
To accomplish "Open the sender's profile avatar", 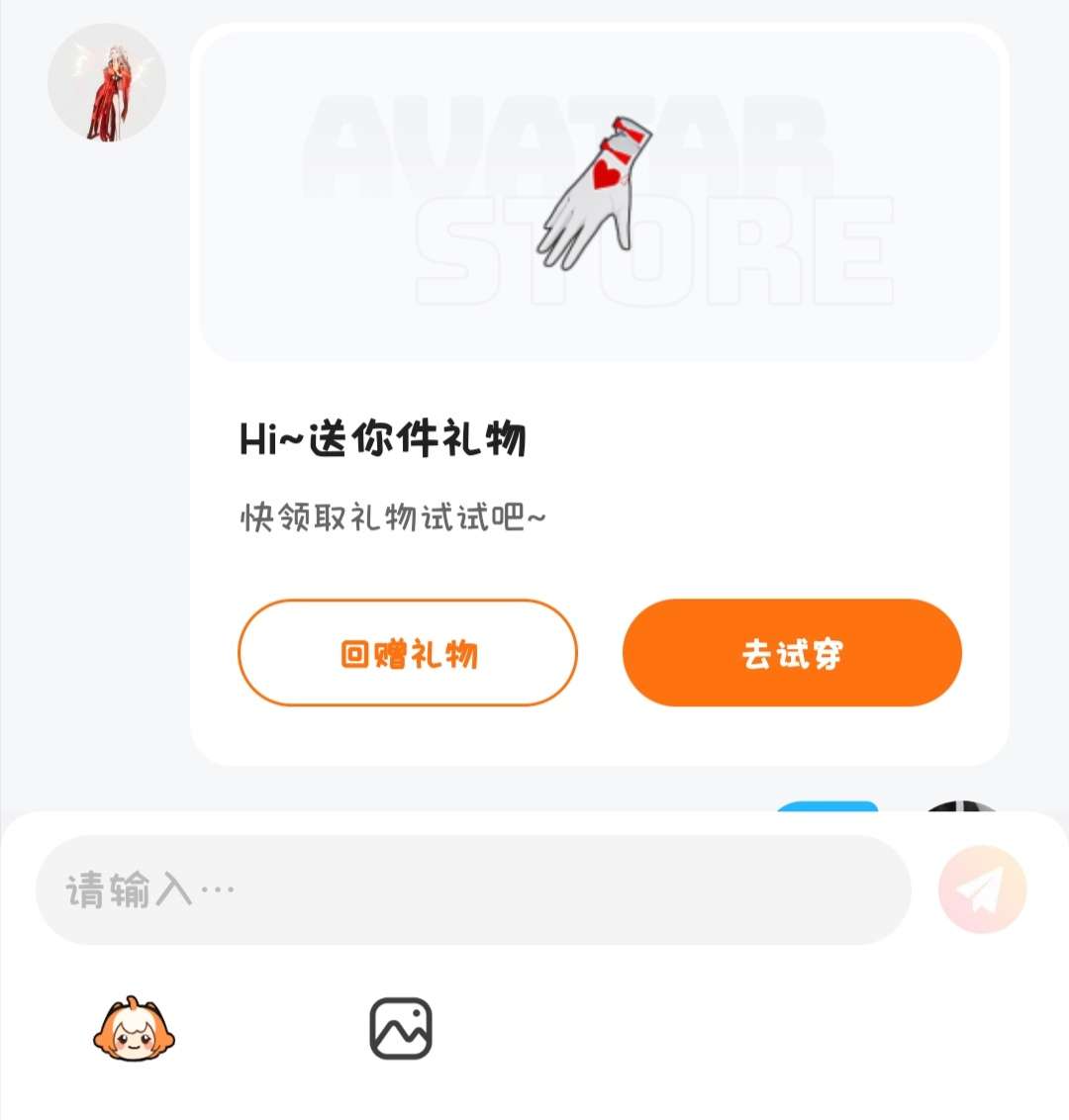I will pyautogui.click(x=106, y=83).
